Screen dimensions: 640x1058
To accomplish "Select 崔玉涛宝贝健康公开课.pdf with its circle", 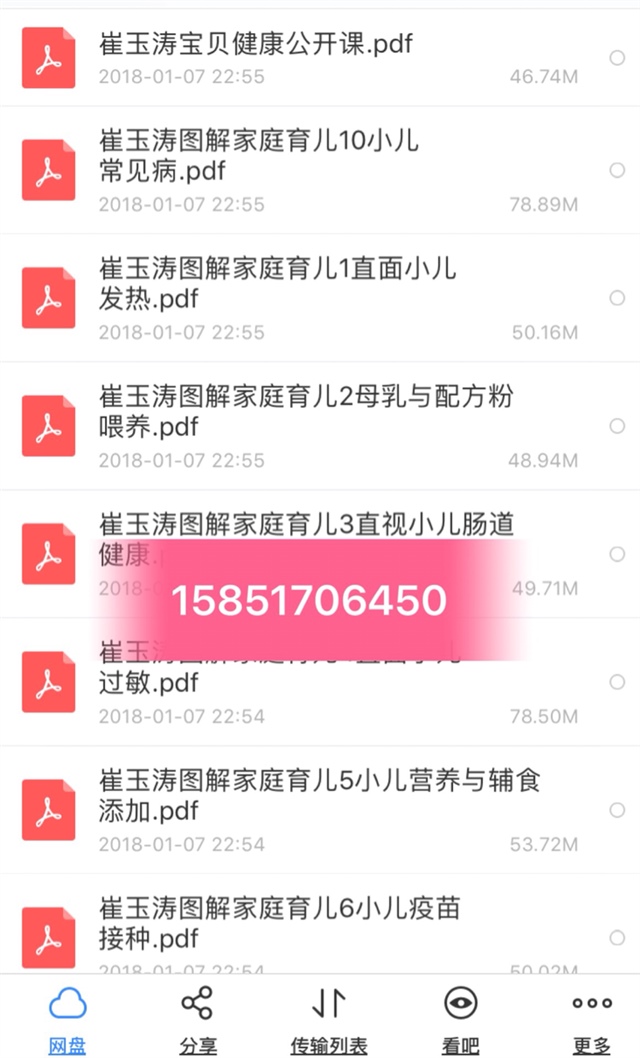I will click(617, 58).
